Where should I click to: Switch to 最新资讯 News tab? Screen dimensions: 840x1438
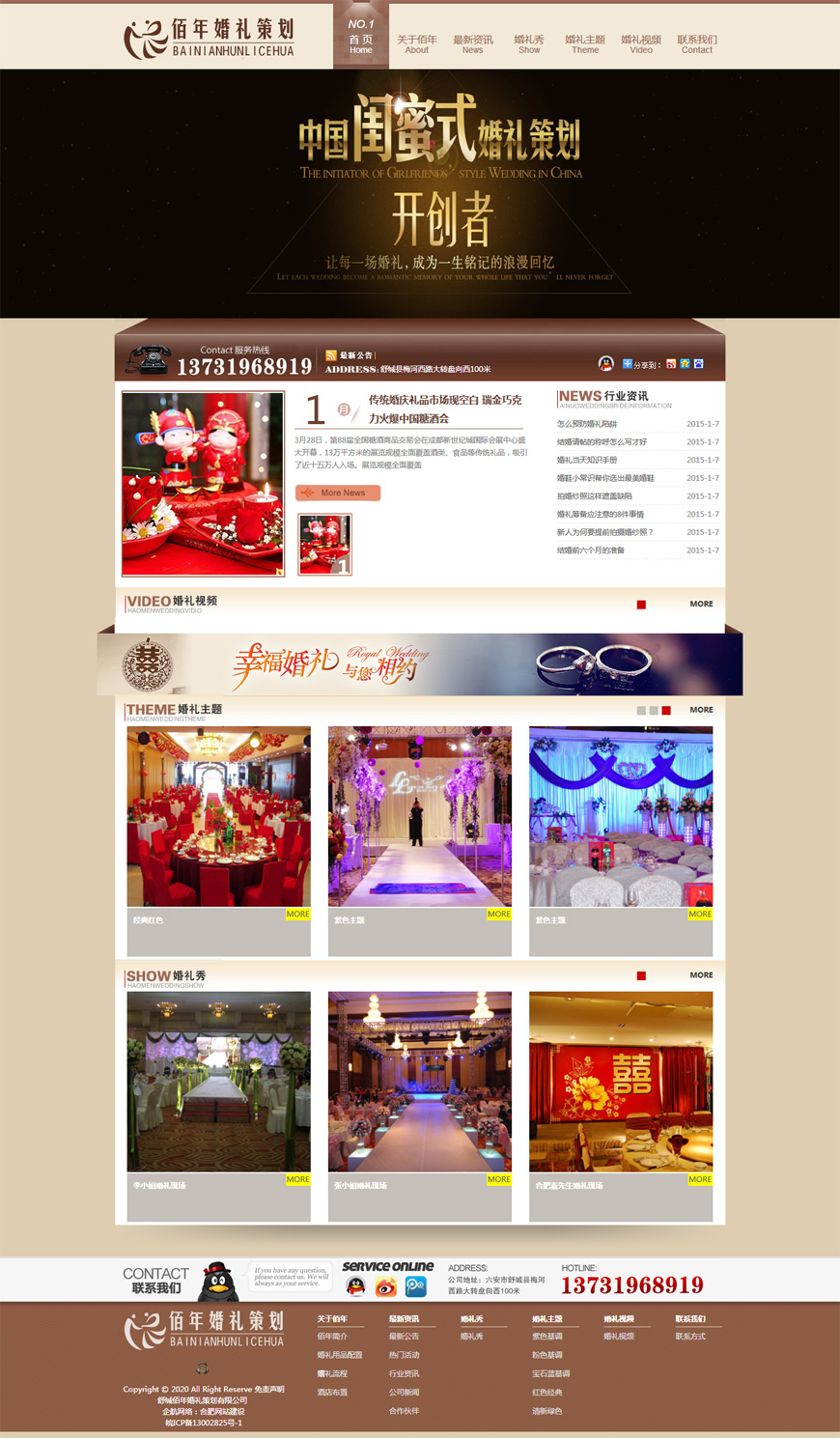[x=472, y=44]
